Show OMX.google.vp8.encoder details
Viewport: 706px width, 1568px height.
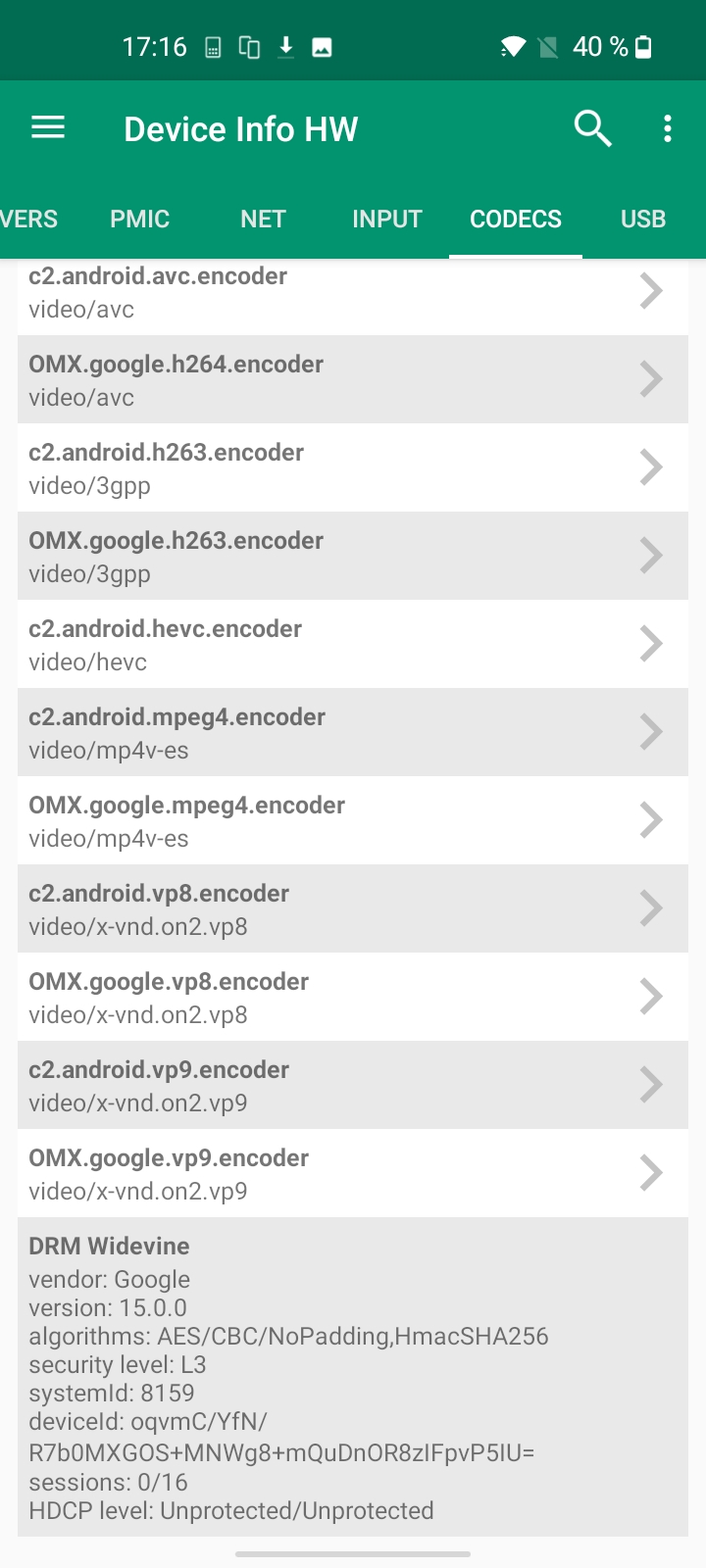353,997
